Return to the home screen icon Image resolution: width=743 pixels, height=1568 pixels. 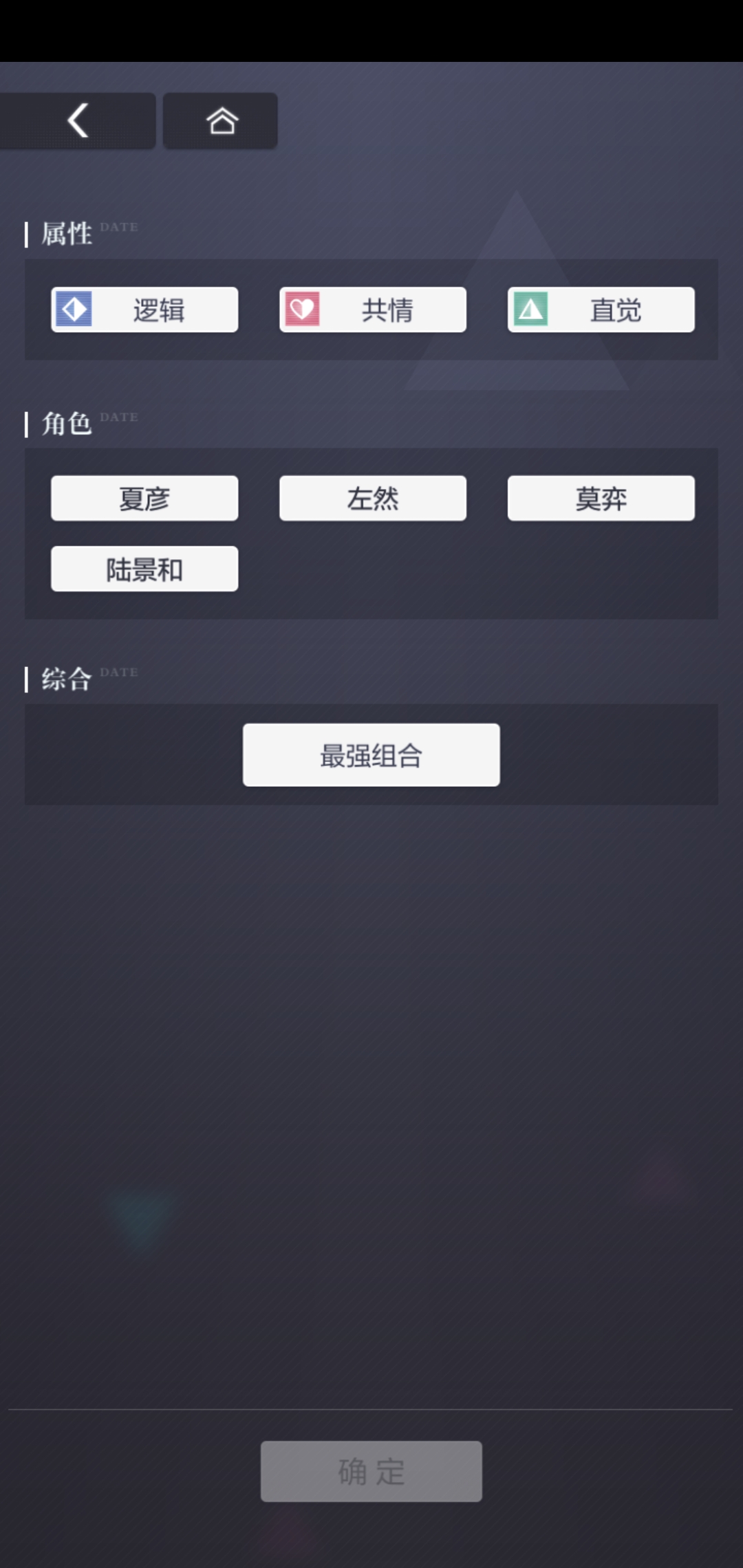click(221, 121)
